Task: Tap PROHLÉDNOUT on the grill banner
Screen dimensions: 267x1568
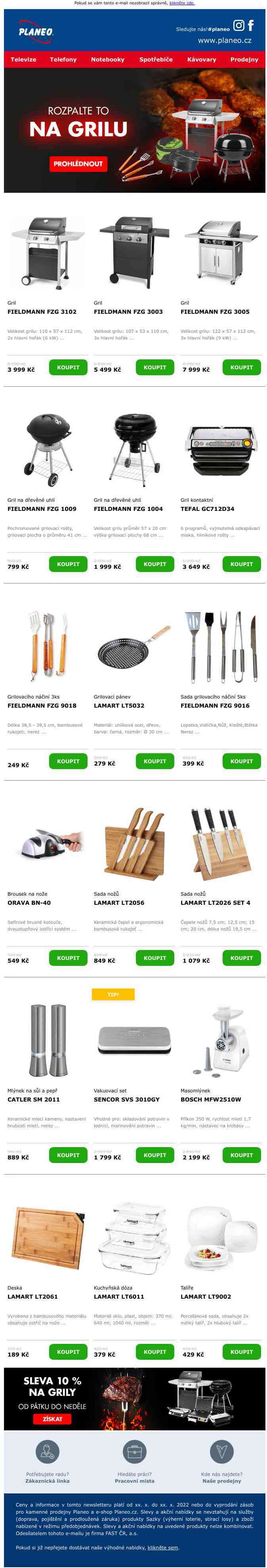Action: point(78,164)
